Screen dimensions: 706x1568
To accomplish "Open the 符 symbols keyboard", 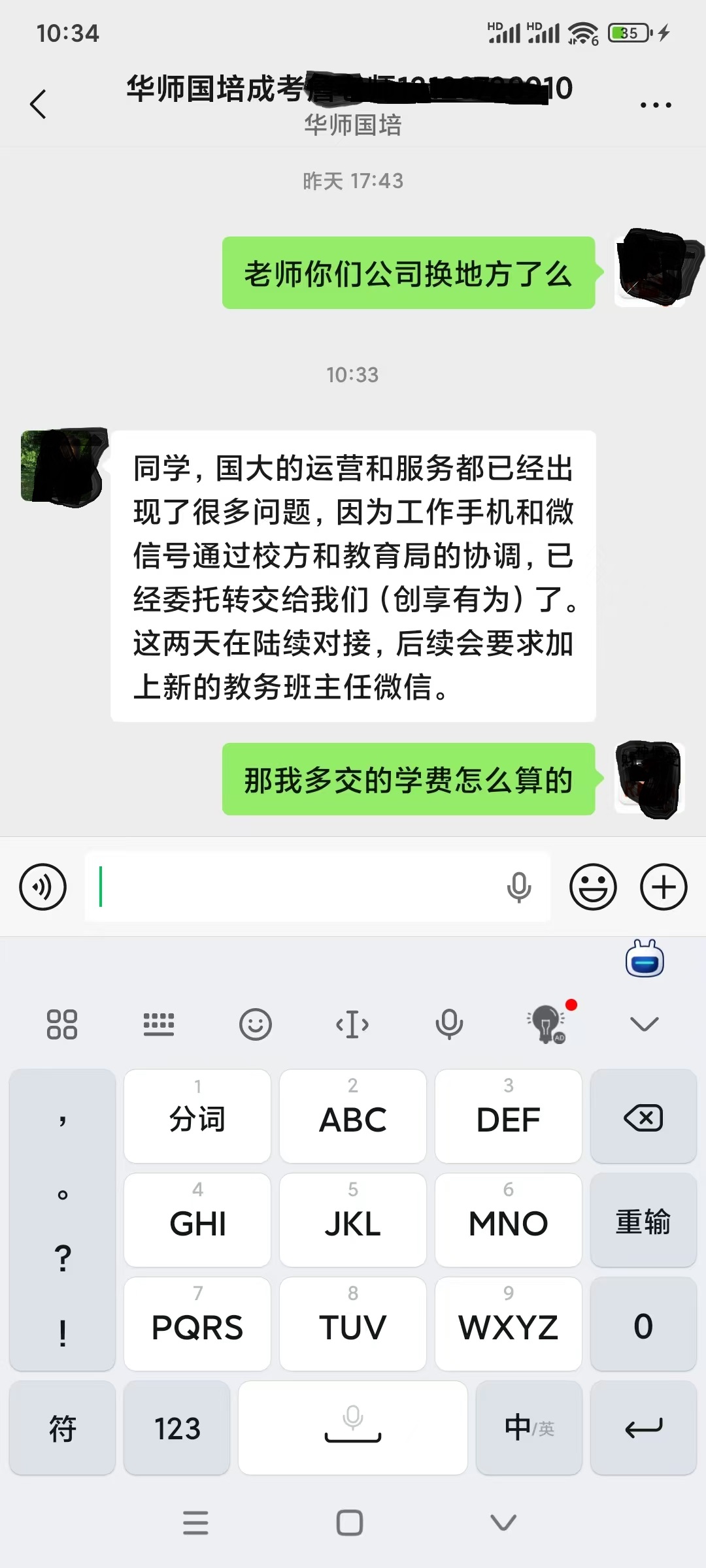I will coord(62,1428).
